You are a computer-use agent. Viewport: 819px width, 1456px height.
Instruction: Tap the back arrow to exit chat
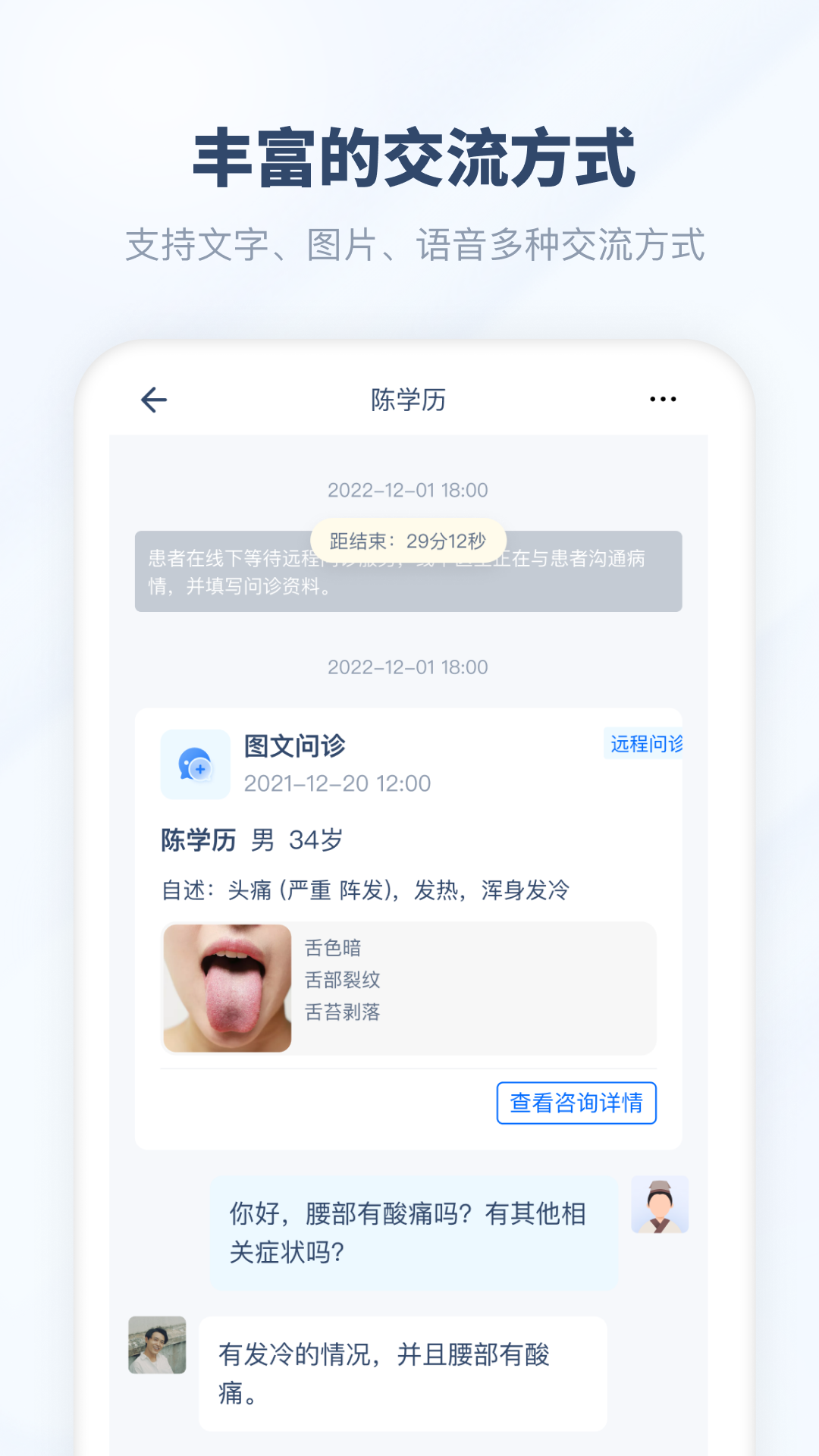point(153,398)
